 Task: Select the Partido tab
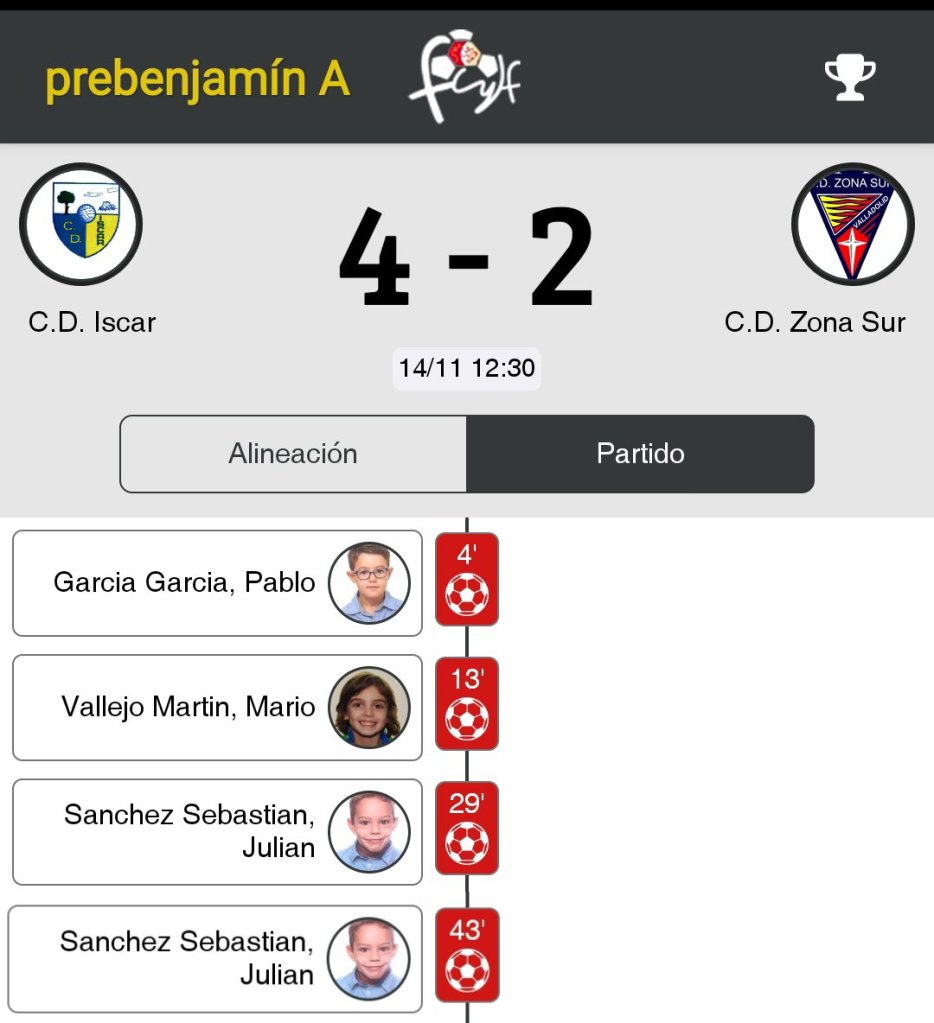click(640, 454)
